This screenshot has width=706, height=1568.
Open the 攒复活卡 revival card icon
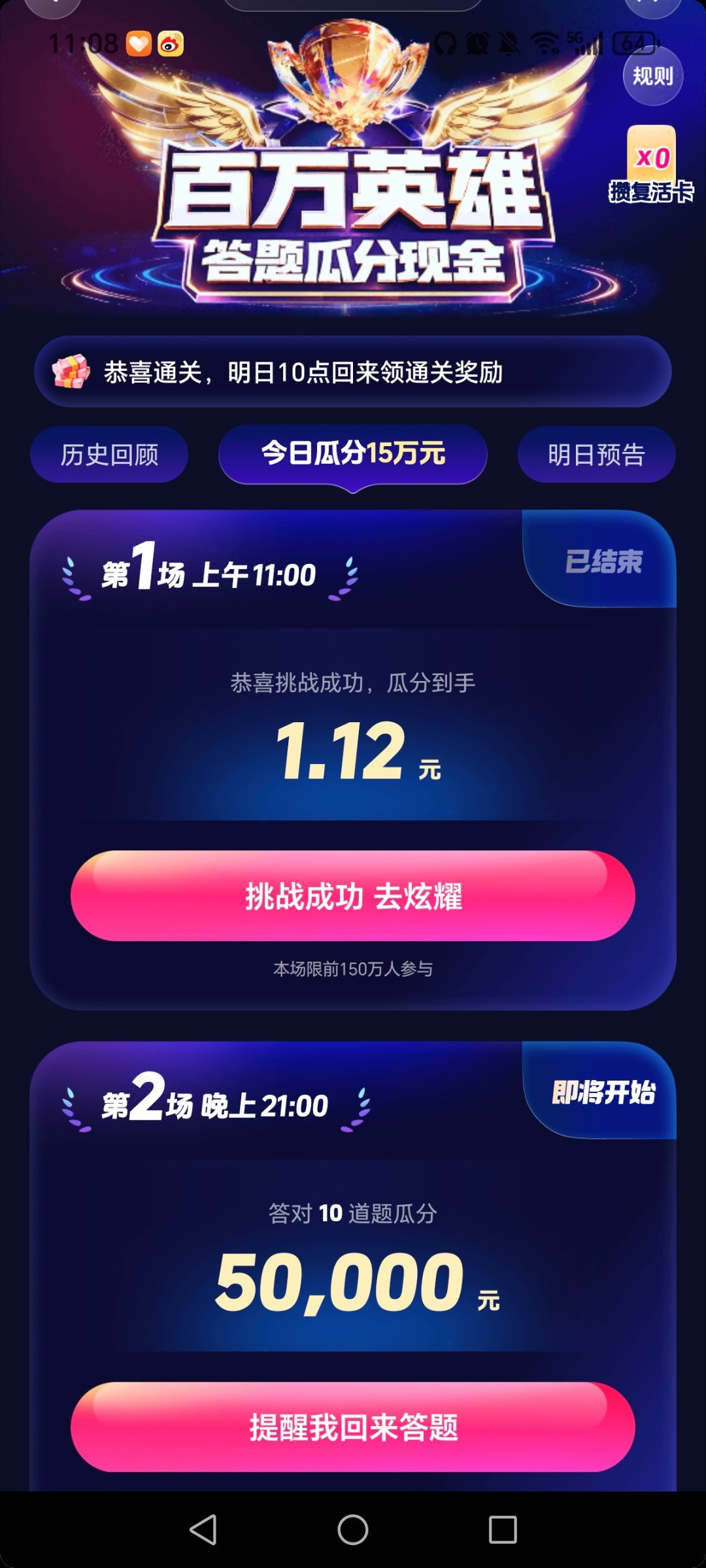pyautogui.click(x=651, y=164)
